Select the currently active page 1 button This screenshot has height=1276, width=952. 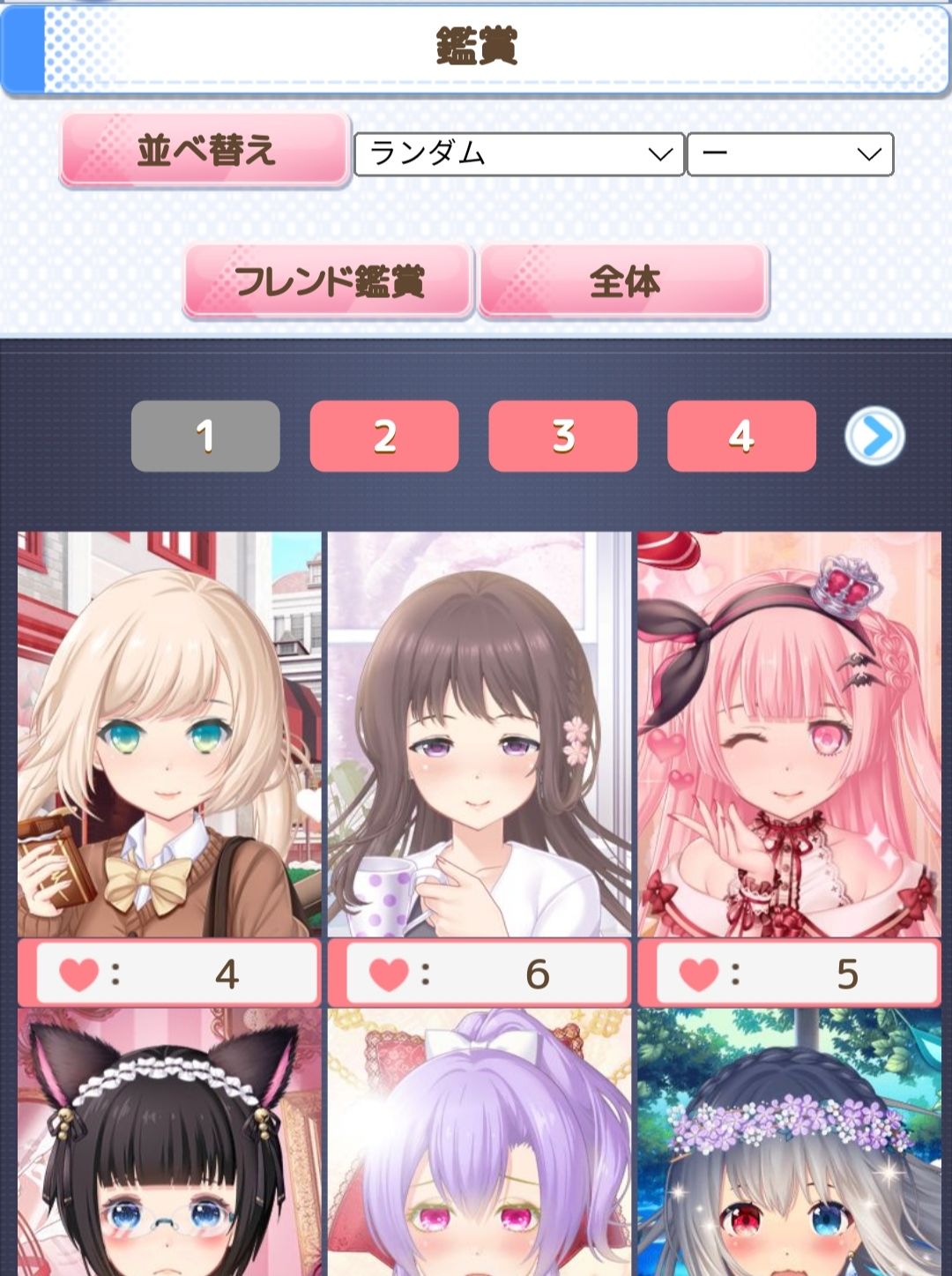[x=205, y=434]
